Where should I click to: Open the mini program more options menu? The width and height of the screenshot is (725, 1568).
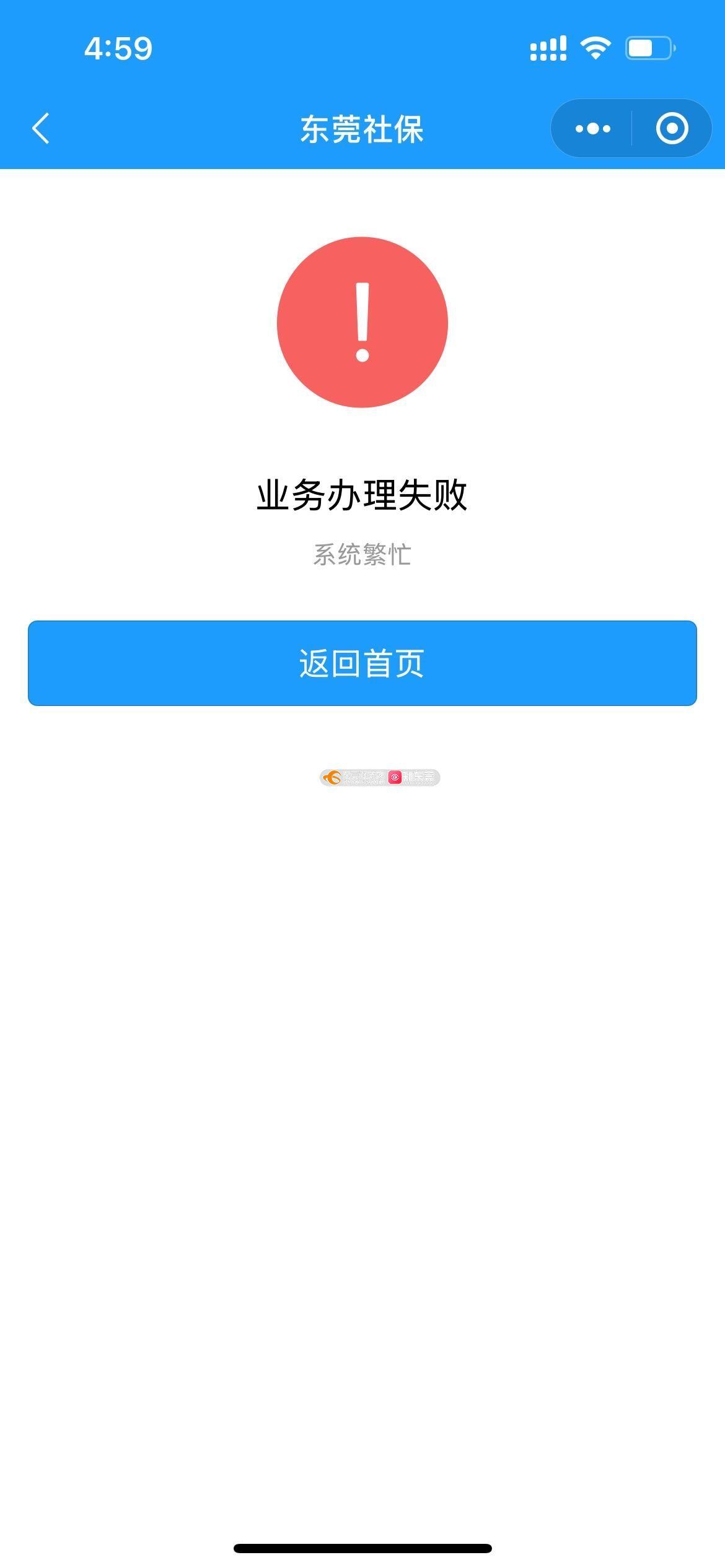point(592,129)
